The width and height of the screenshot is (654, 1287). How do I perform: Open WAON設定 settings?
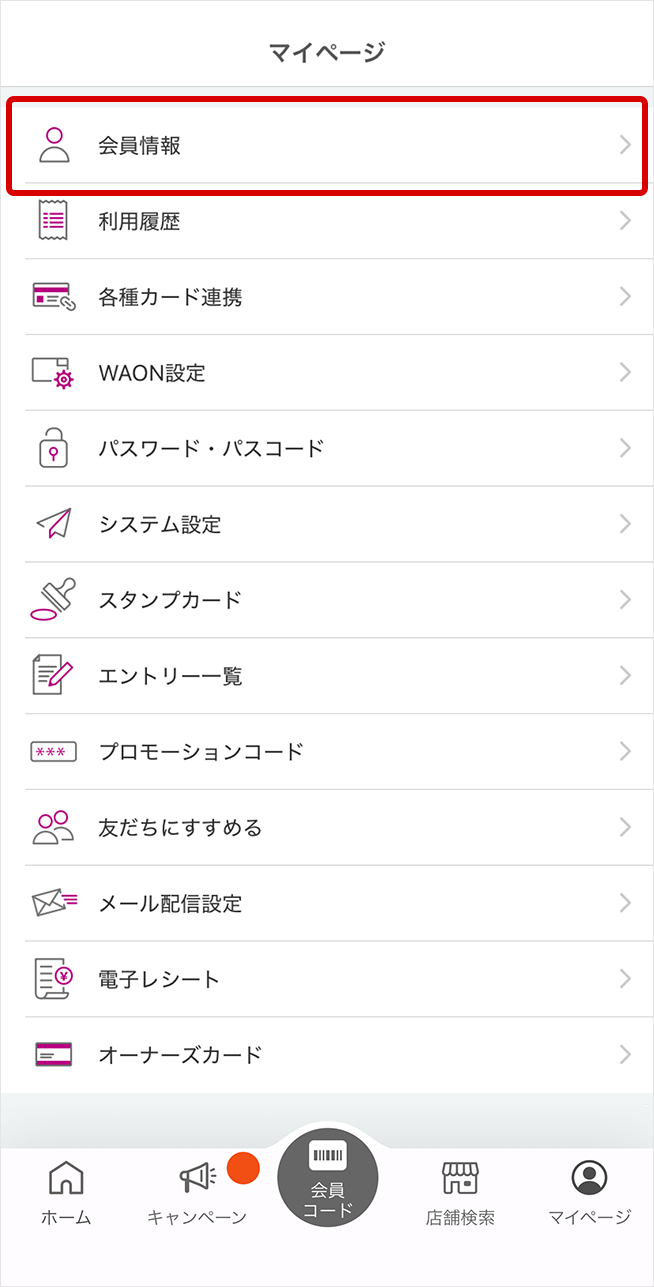tap(327, 373)
